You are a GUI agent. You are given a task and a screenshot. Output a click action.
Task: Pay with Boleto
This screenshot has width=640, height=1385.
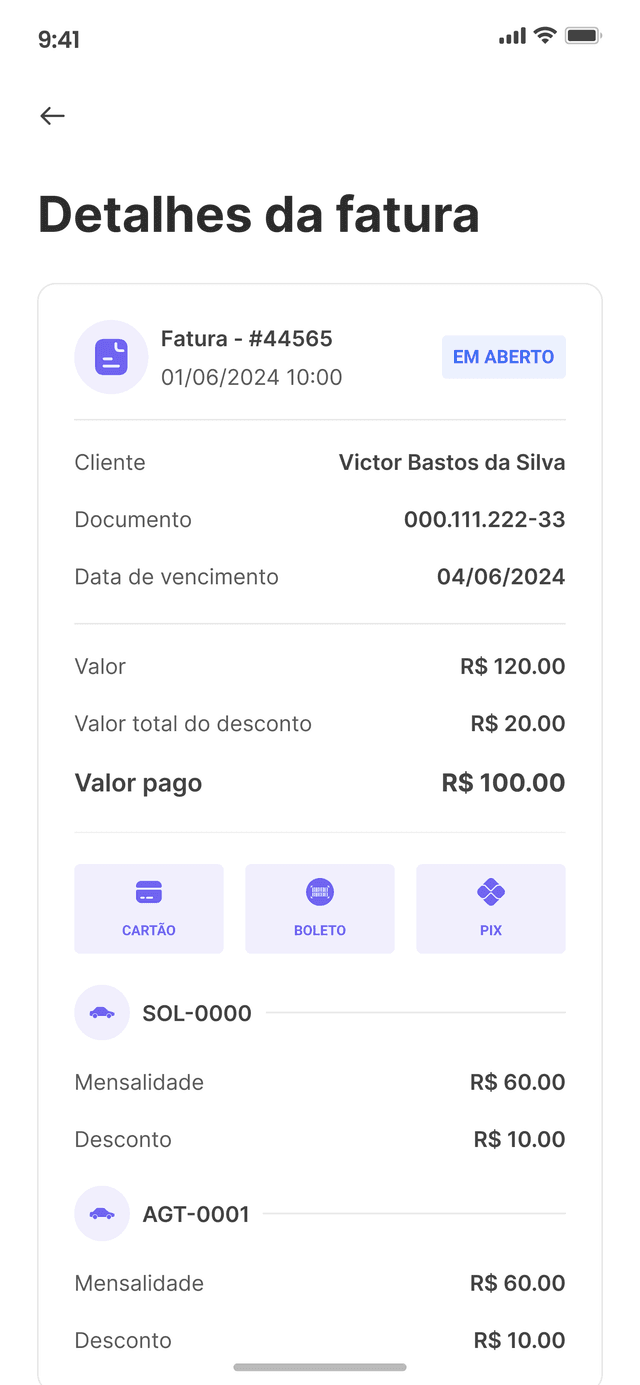pyautogui.click(x=320, y=908)
